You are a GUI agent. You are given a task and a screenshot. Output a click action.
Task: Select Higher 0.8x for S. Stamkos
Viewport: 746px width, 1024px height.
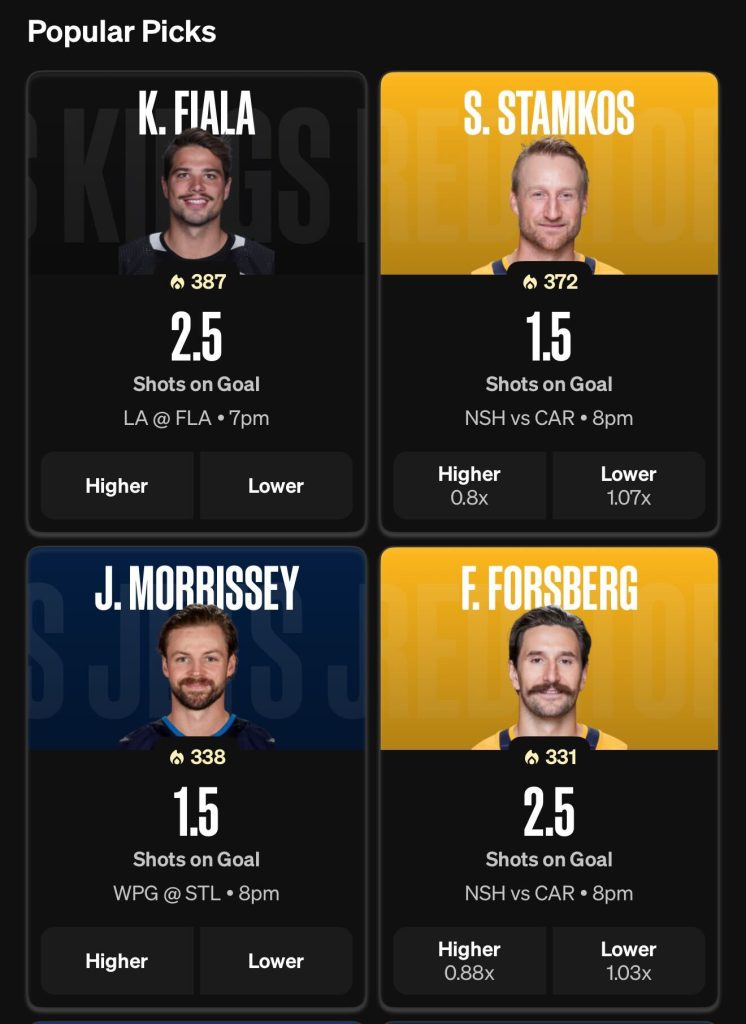pyautogui.click(x=469, y=486)
